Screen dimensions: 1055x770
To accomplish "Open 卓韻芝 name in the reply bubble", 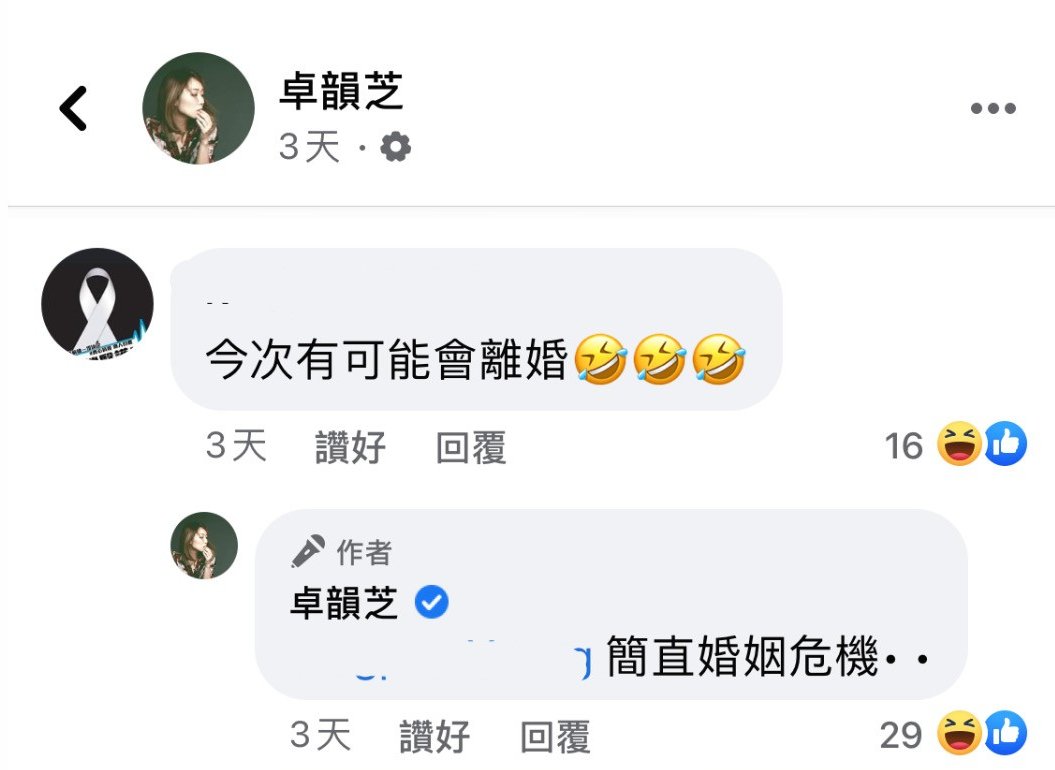I will (344, 603).
